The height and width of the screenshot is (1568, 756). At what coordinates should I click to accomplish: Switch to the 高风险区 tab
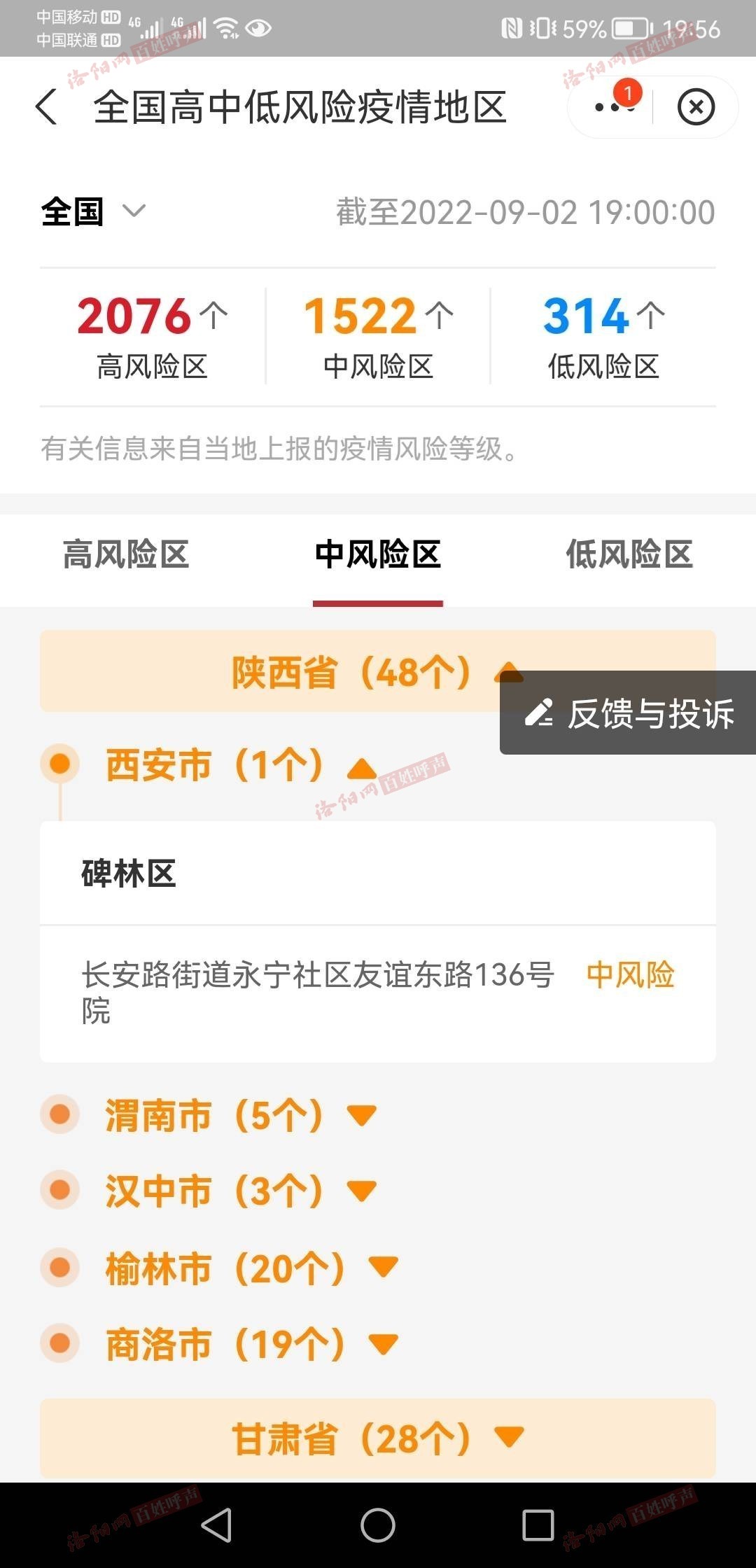pyautogui.click(x=126, y=554)
